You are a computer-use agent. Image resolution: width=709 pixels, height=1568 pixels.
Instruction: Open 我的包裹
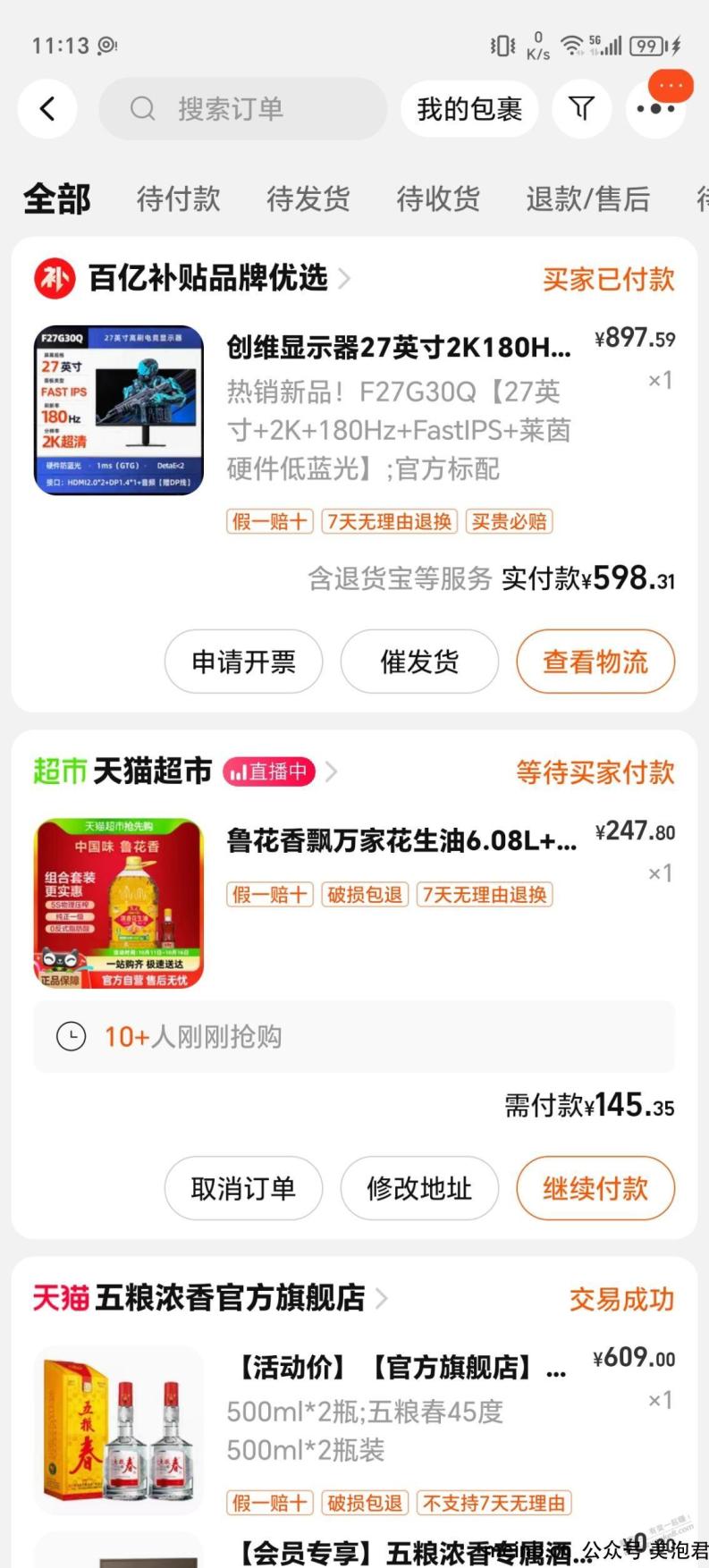(x=469, y=109)
